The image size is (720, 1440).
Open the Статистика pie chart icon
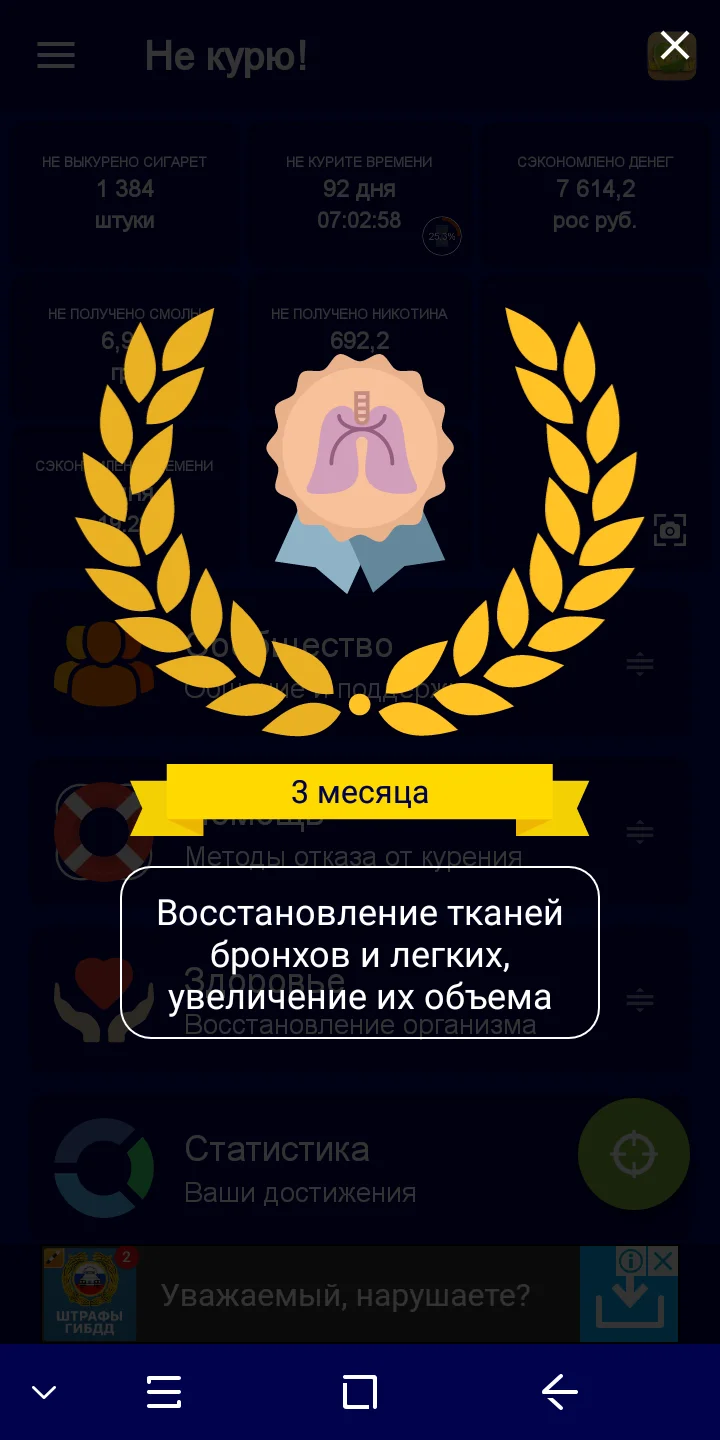click(103, 1165)
